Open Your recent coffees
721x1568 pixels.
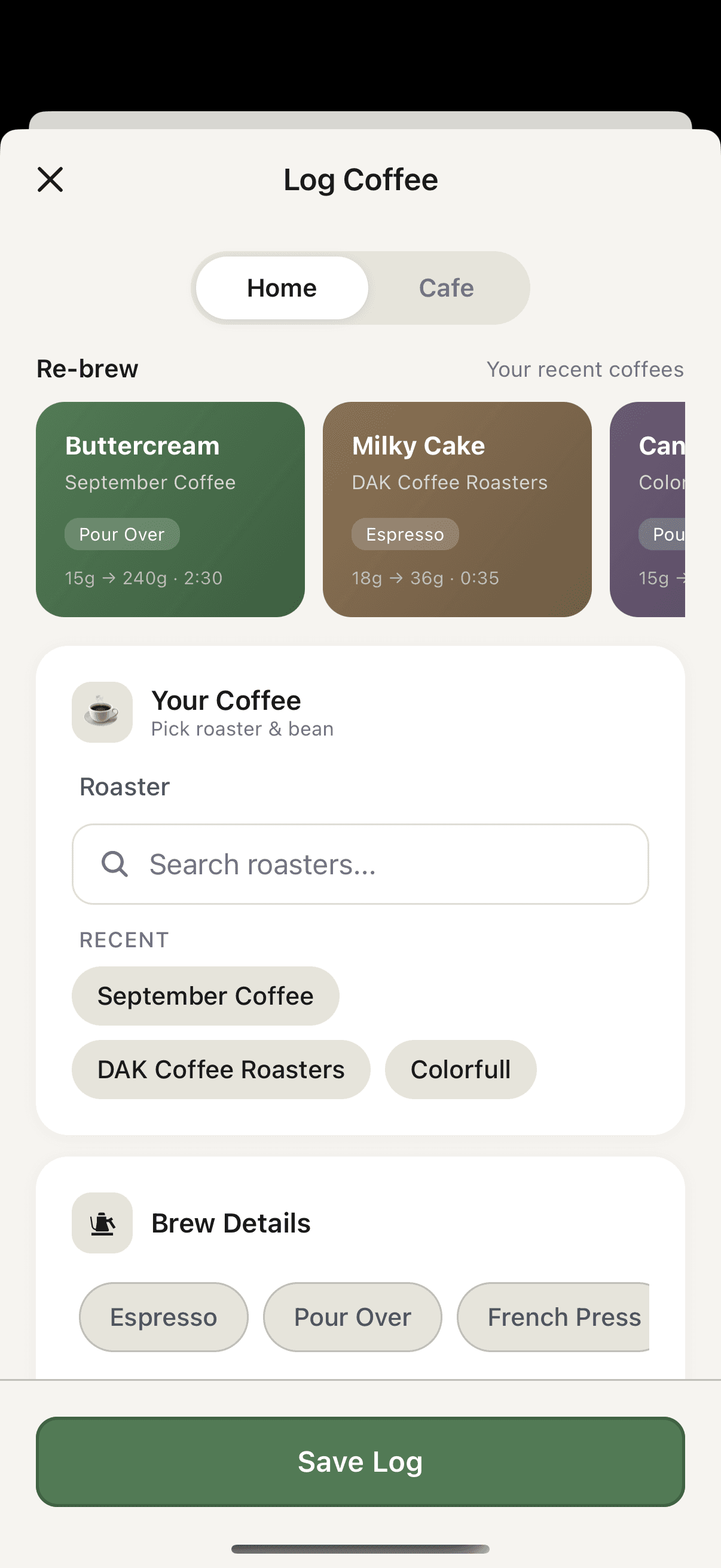(586, 369)
